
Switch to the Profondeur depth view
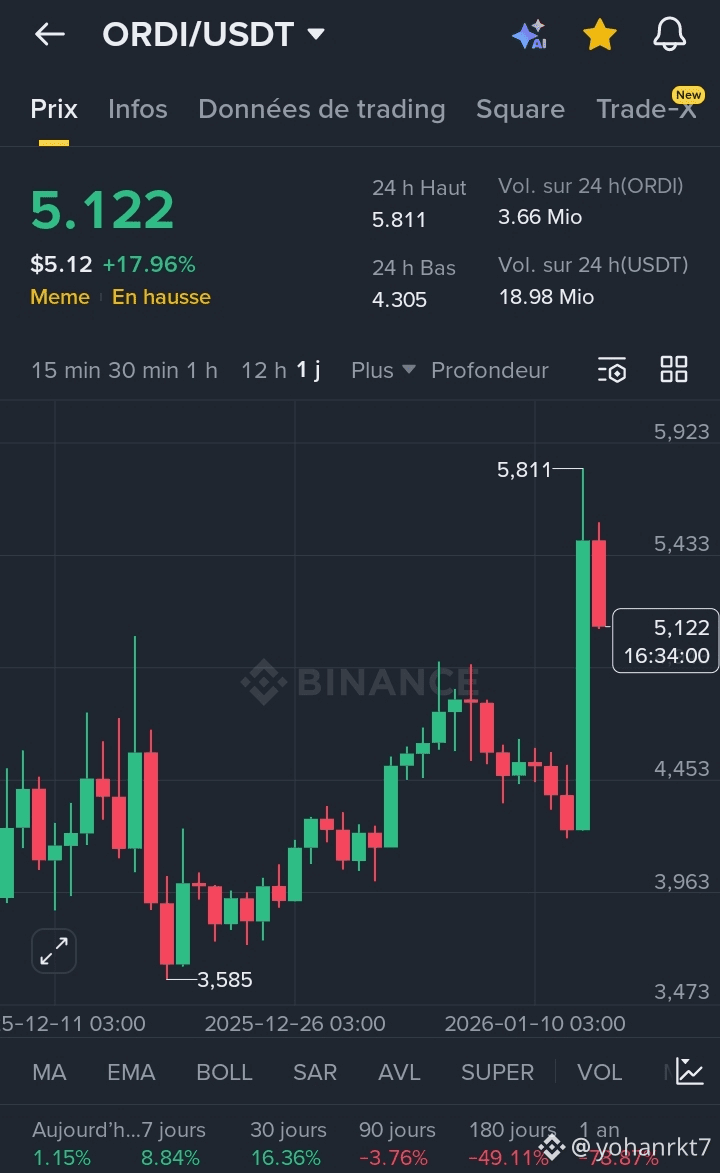tap(489, 370)
